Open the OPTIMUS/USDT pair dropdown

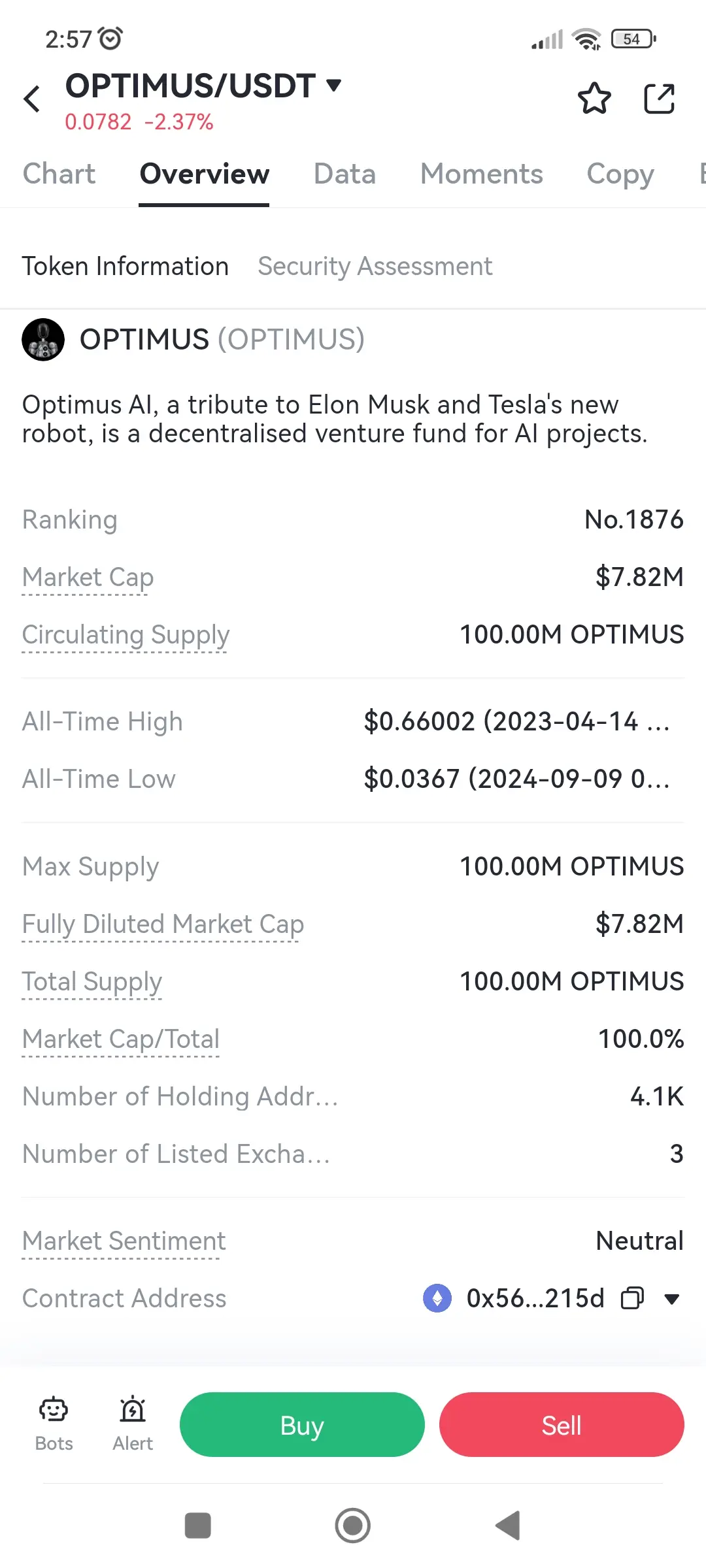333,85
